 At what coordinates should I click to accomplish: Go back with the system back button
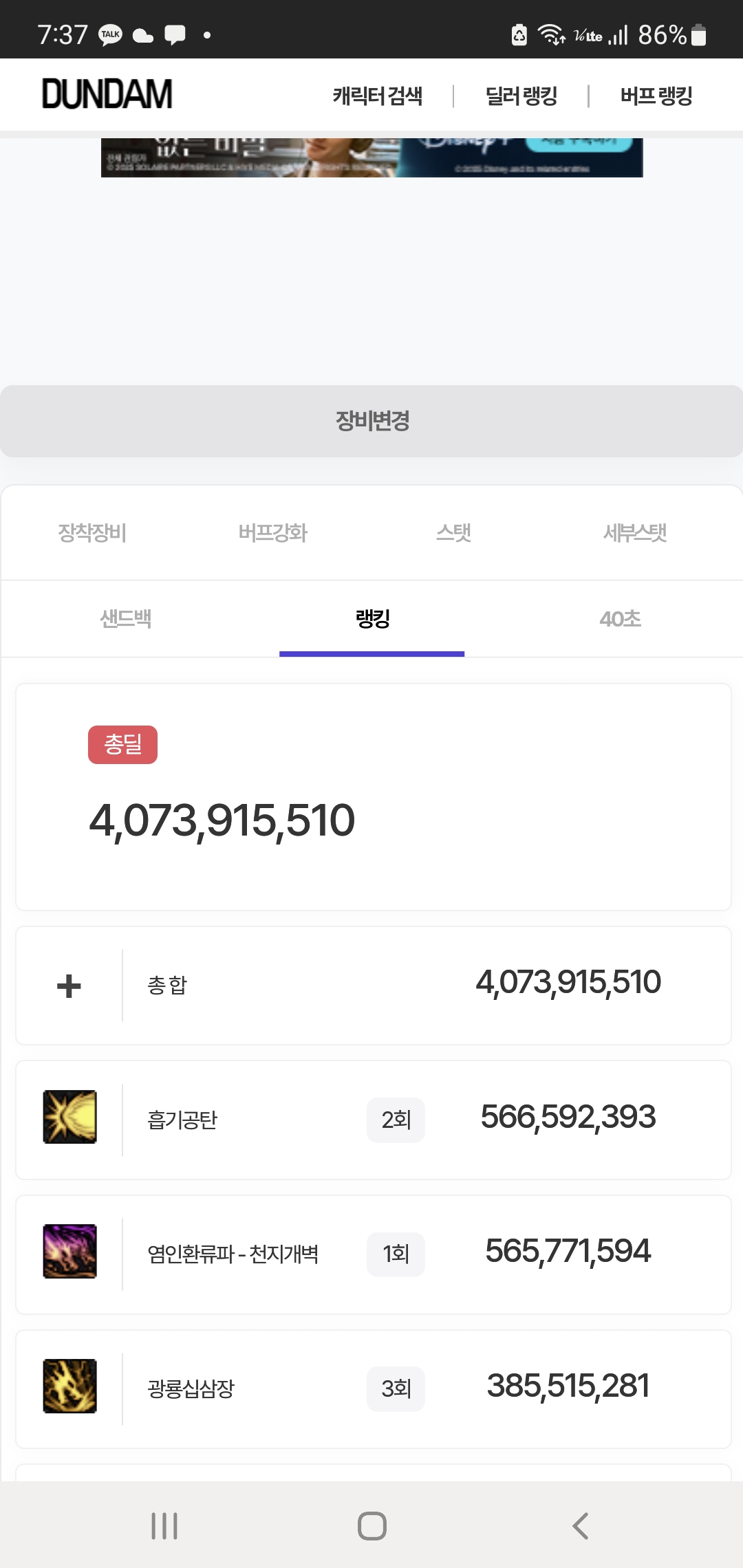(x=580, y=1525)
